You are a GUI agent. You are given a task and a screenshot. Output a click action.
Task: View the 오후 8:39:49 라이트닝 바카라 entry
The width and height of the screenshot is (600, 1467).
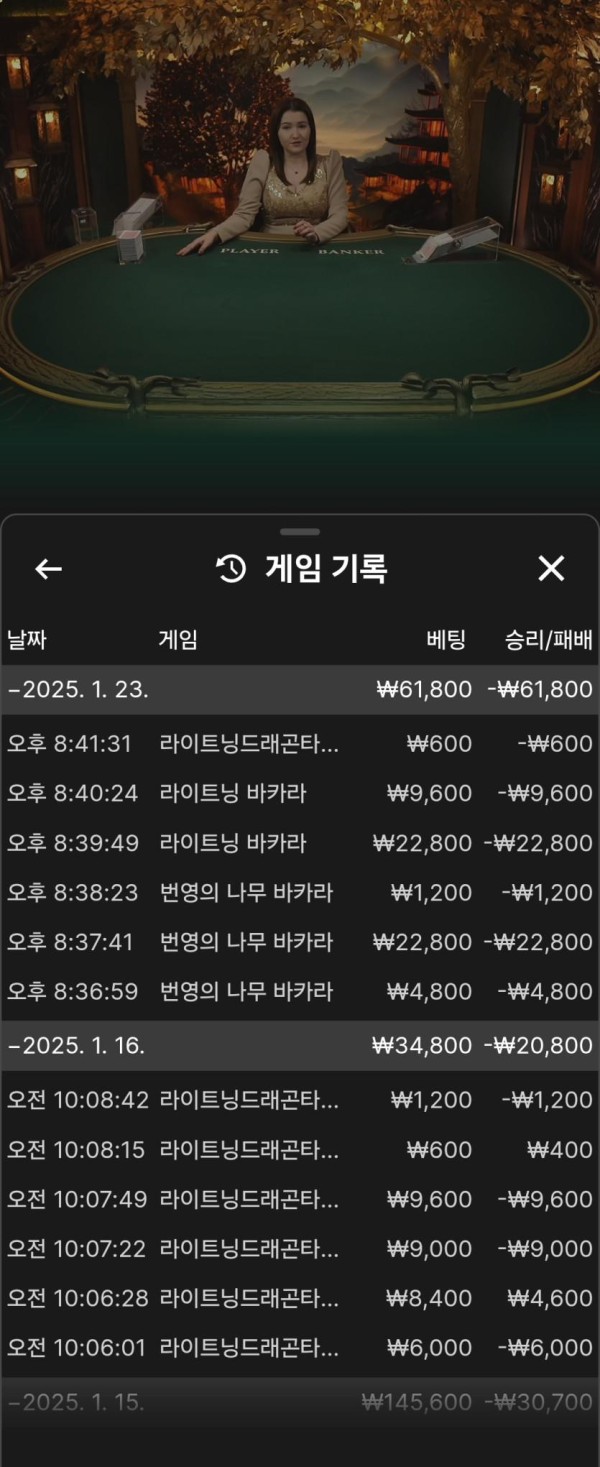pos(300,843)
